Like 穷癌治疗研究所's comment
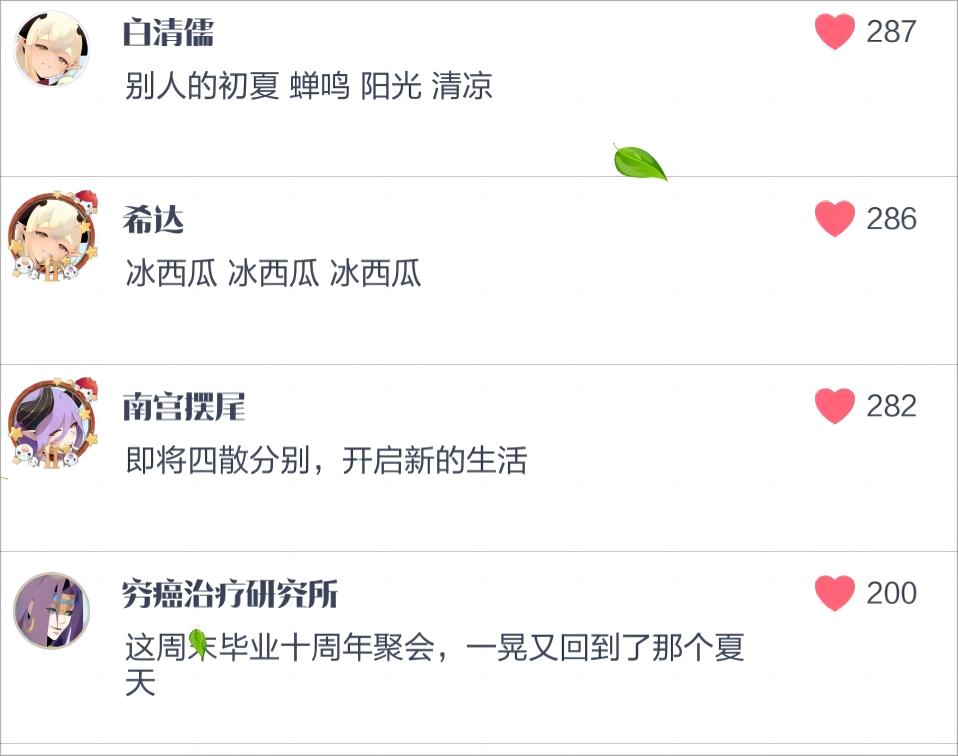Viewport: 958px width, 756px height. tap(835, 593)
